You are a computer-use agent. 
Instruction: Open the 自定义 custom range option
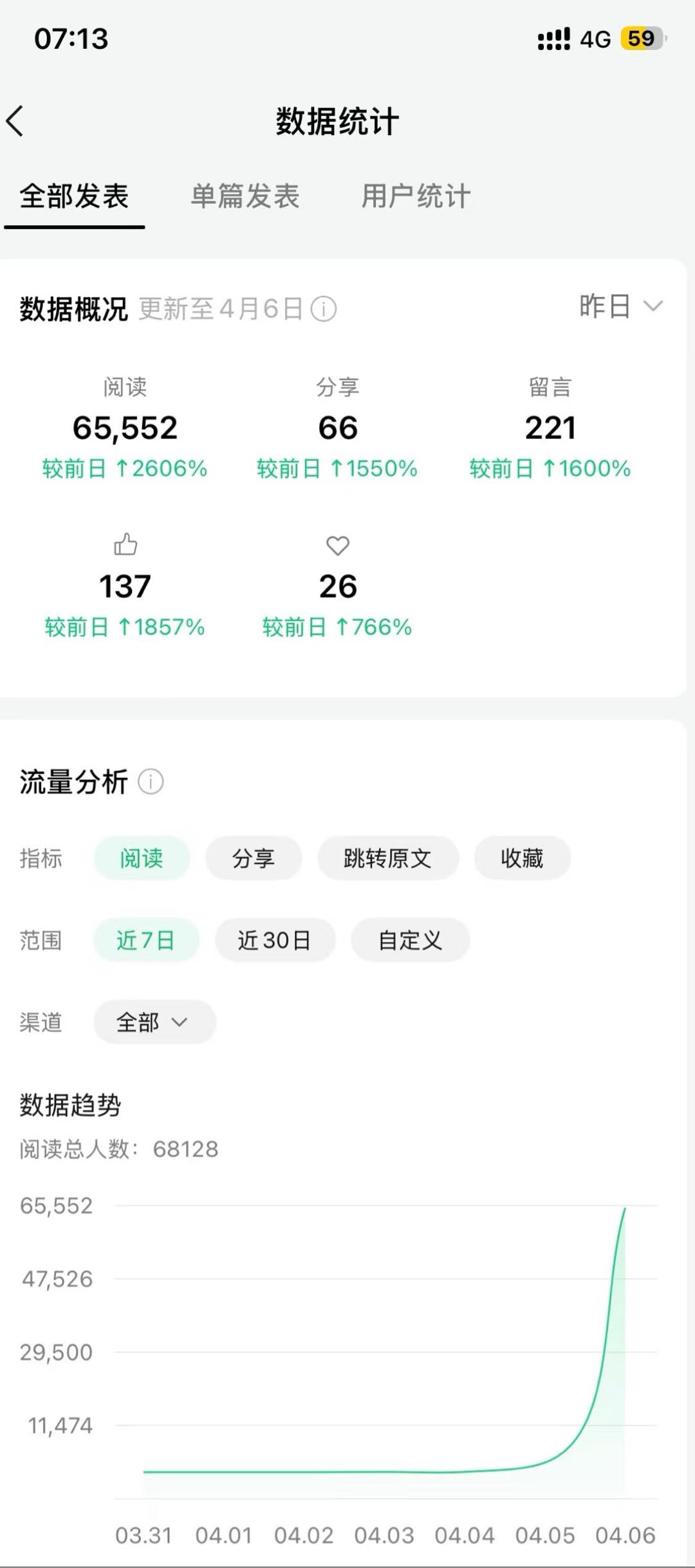pos(411,940)
